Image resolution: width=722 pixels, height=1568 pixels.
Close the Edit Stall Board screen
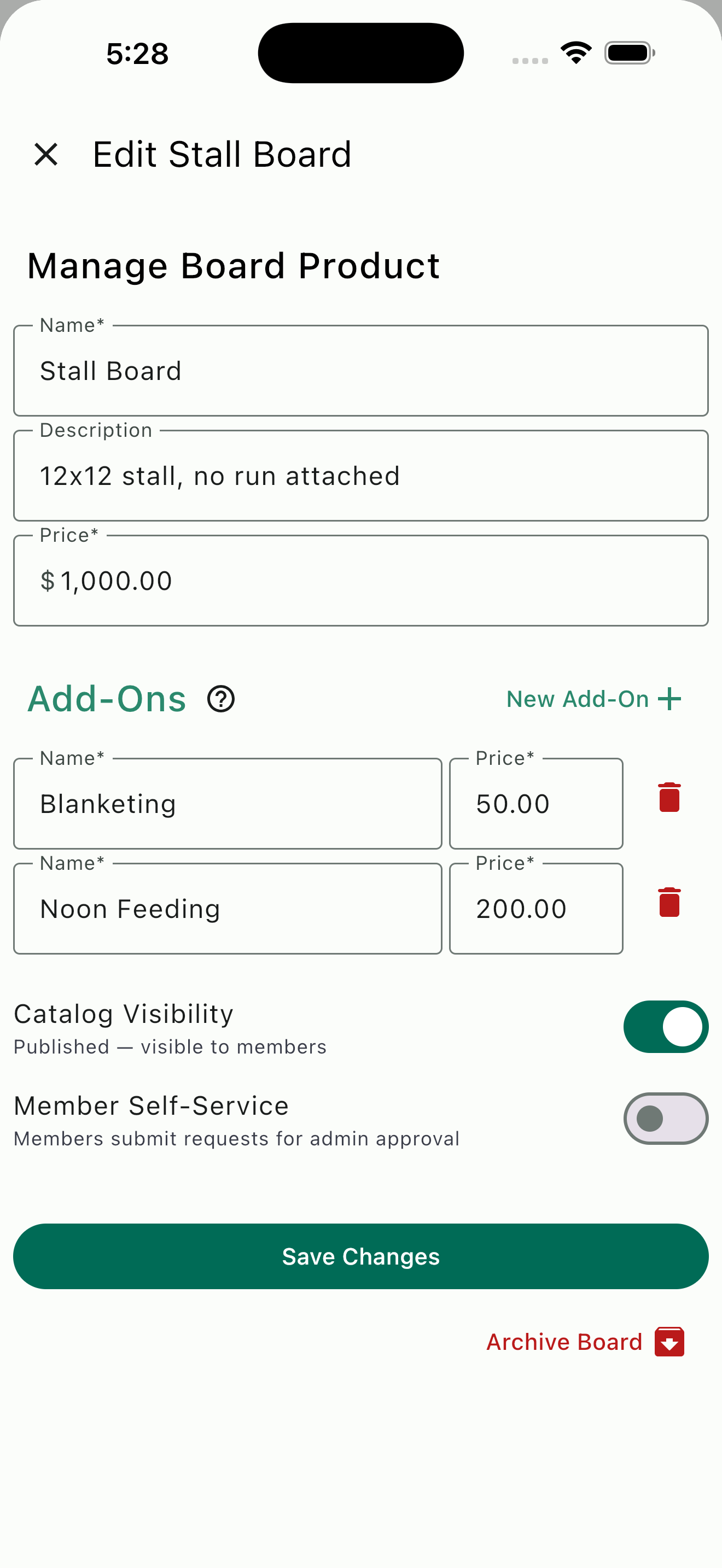[45, 154]
